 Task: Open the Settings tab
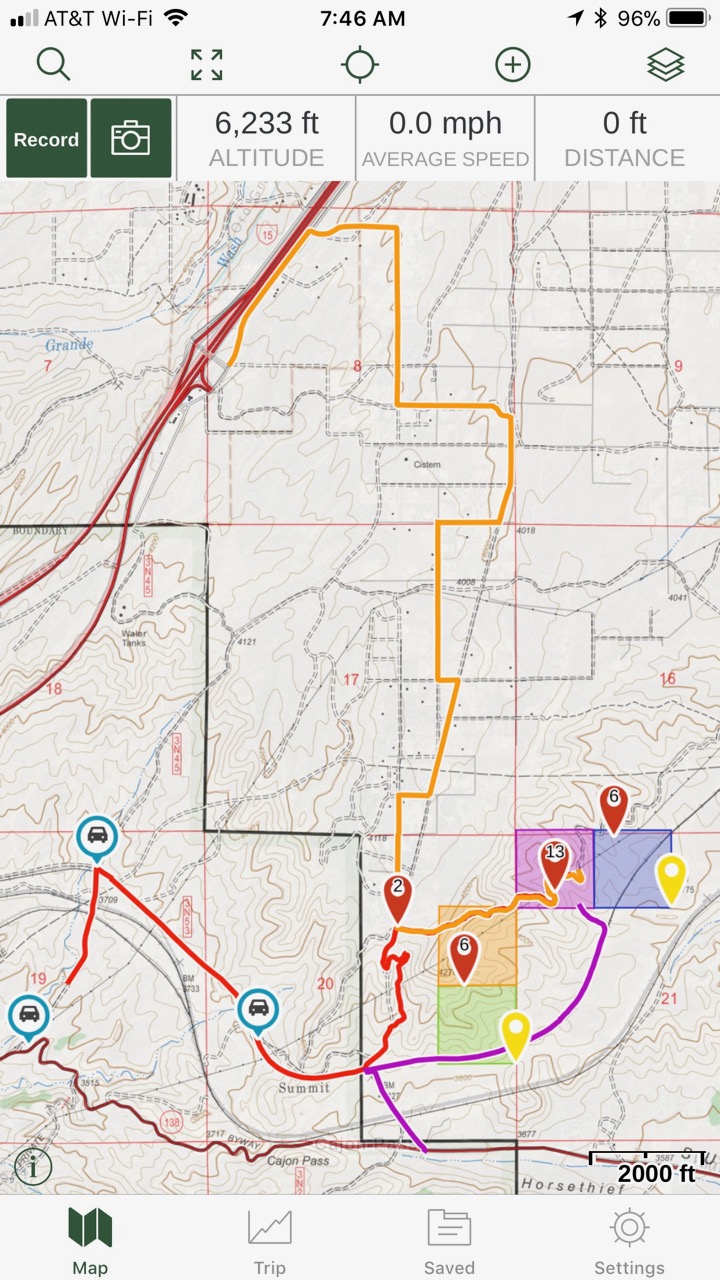tap(629, 1240)
